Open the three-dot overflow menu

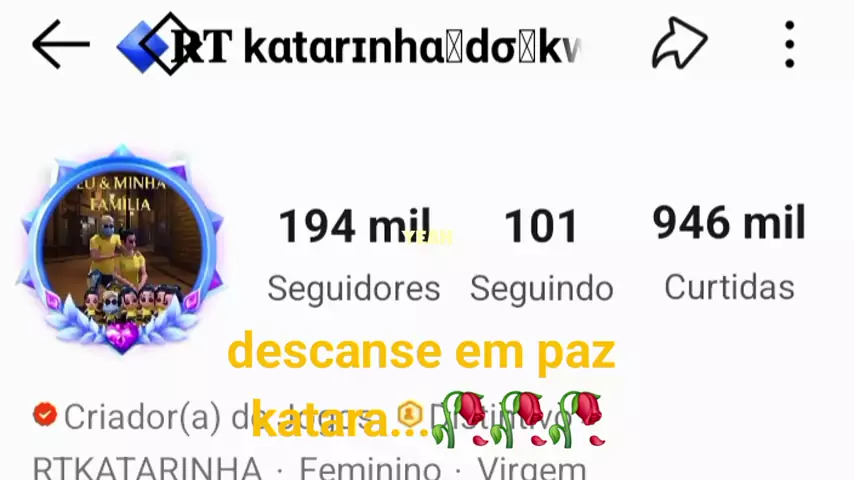(789, 45)
